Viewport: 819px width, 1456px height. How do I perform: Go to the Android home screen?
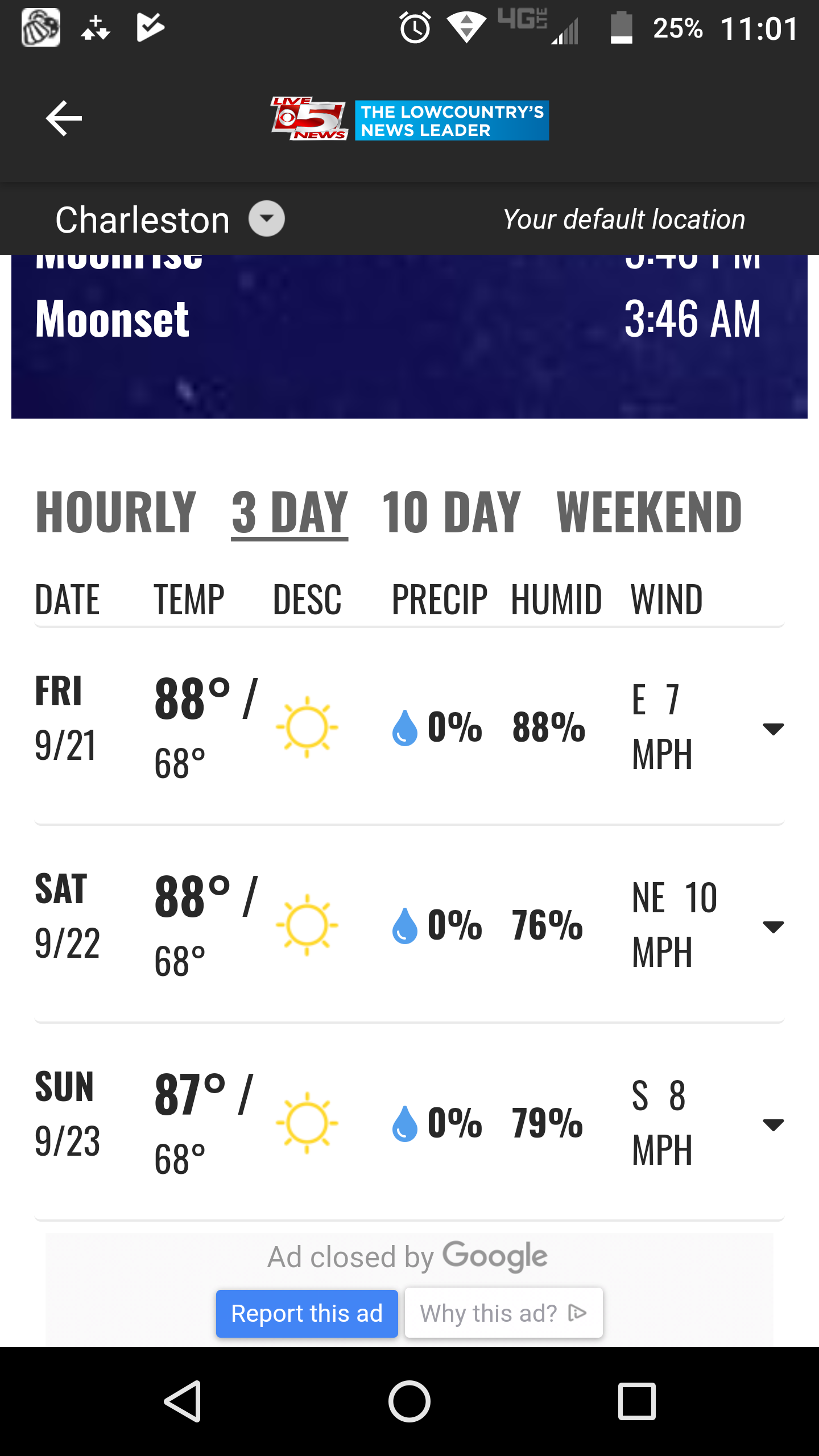[x=409, y=1401]
